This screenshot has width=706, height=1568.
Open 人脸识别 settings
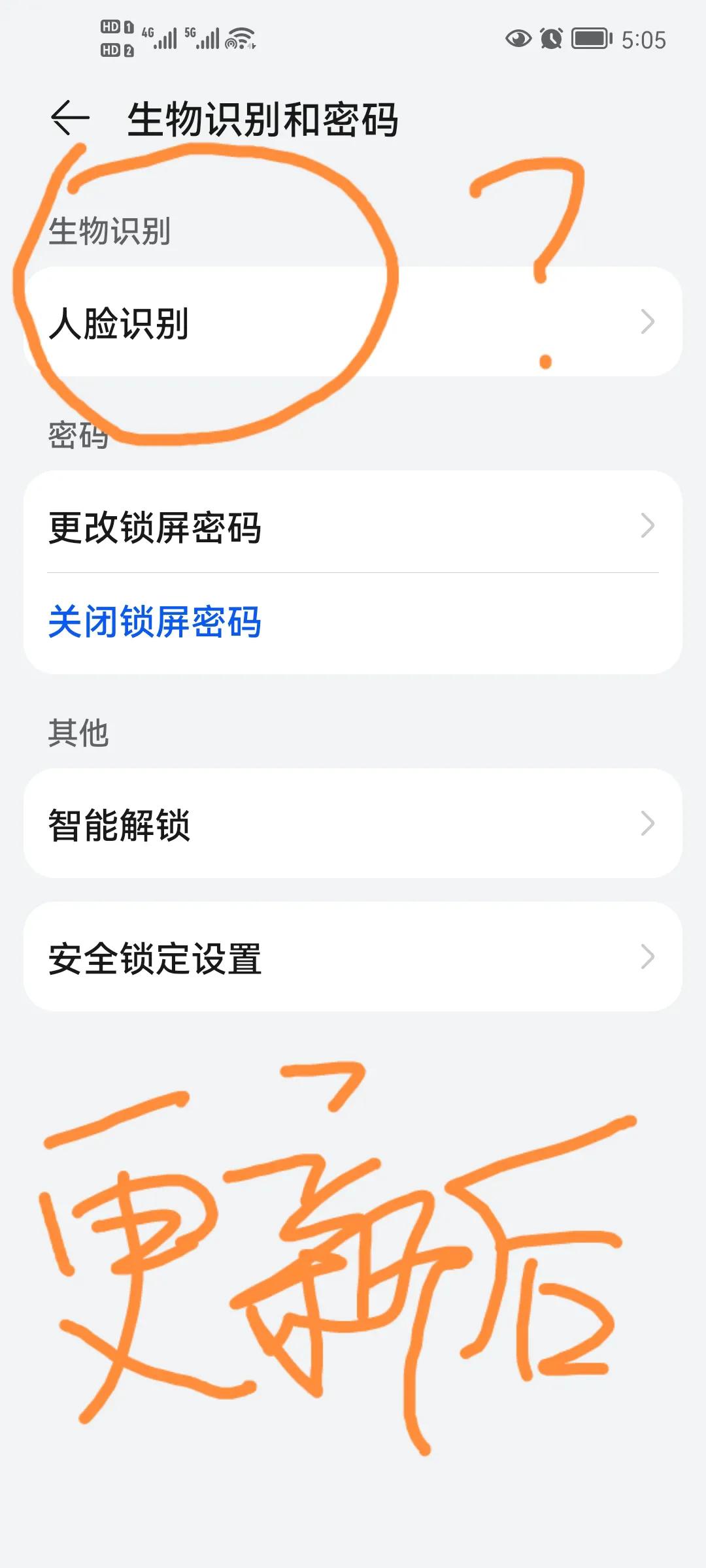pos(353,321)
